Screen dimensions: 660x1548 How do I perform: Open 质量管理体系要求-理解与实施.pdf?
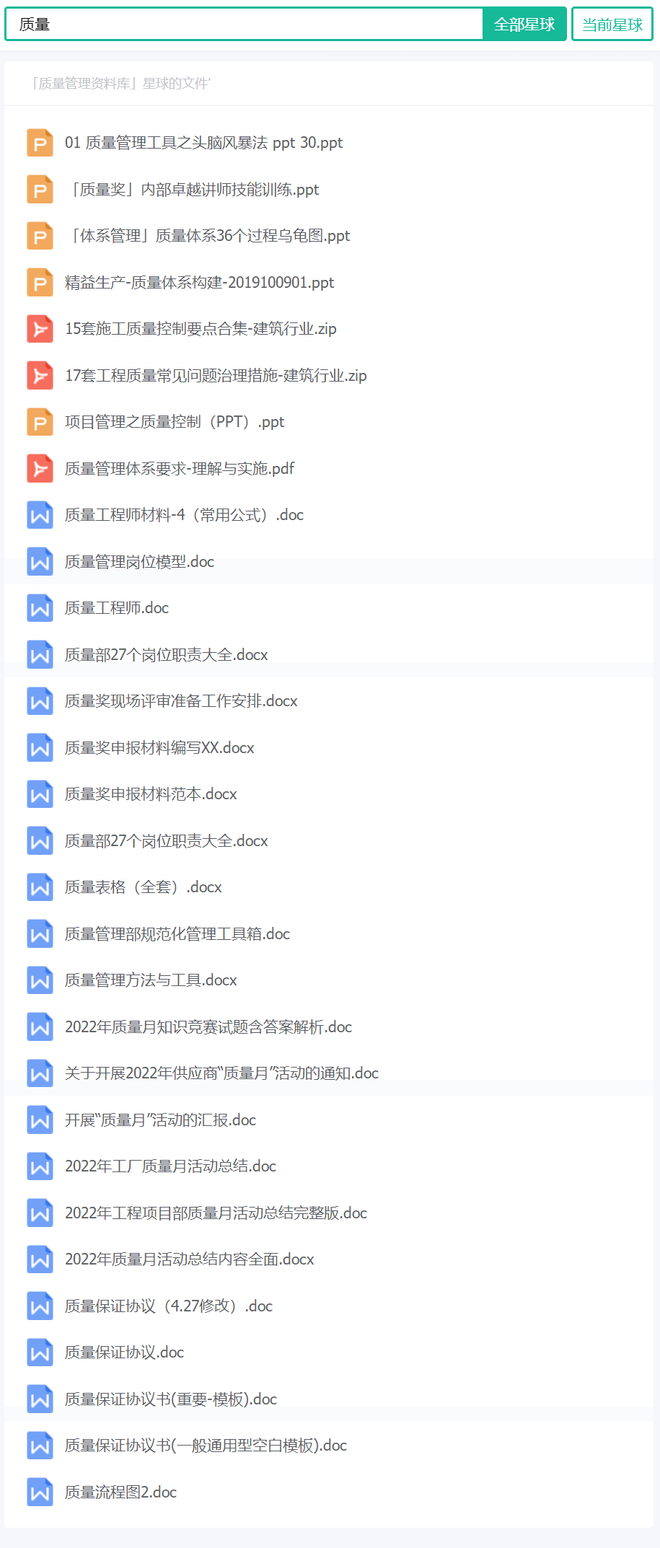click(179, 469)
